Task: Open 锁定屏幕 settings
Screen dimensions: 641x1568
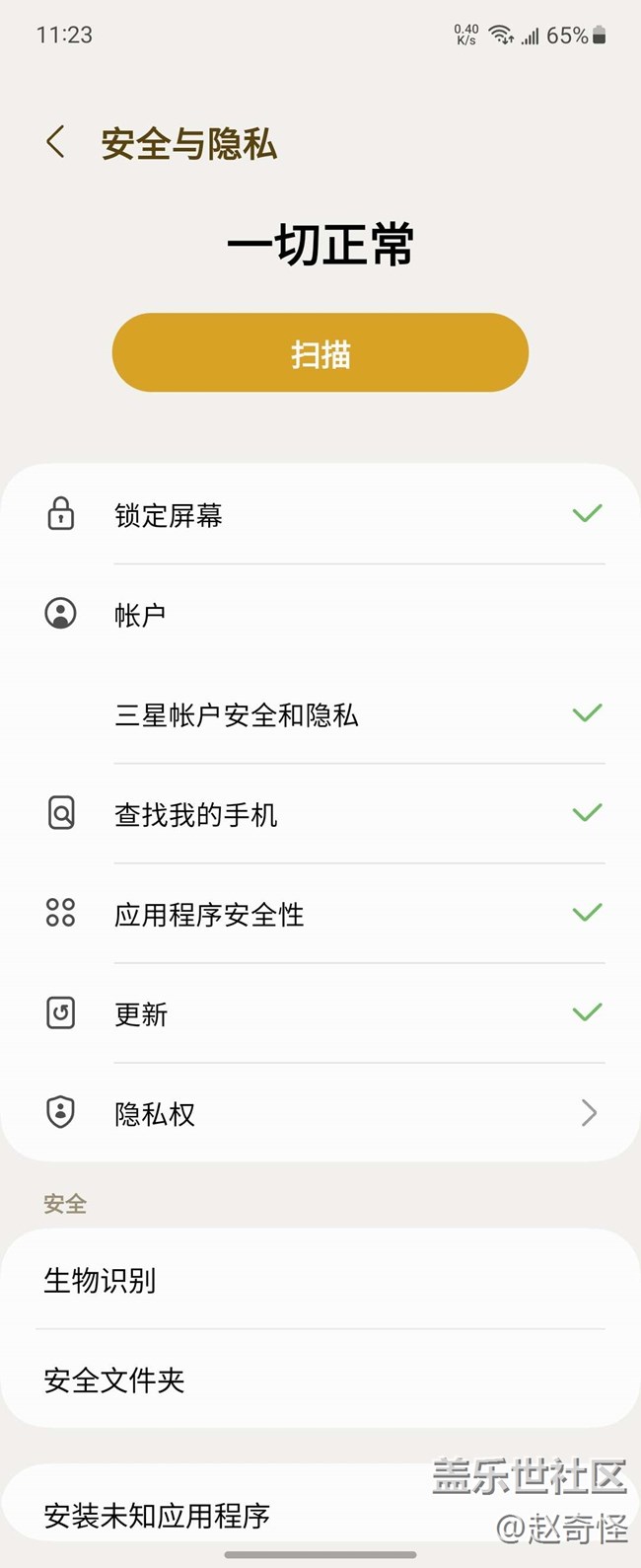Action: coord(320,515)
